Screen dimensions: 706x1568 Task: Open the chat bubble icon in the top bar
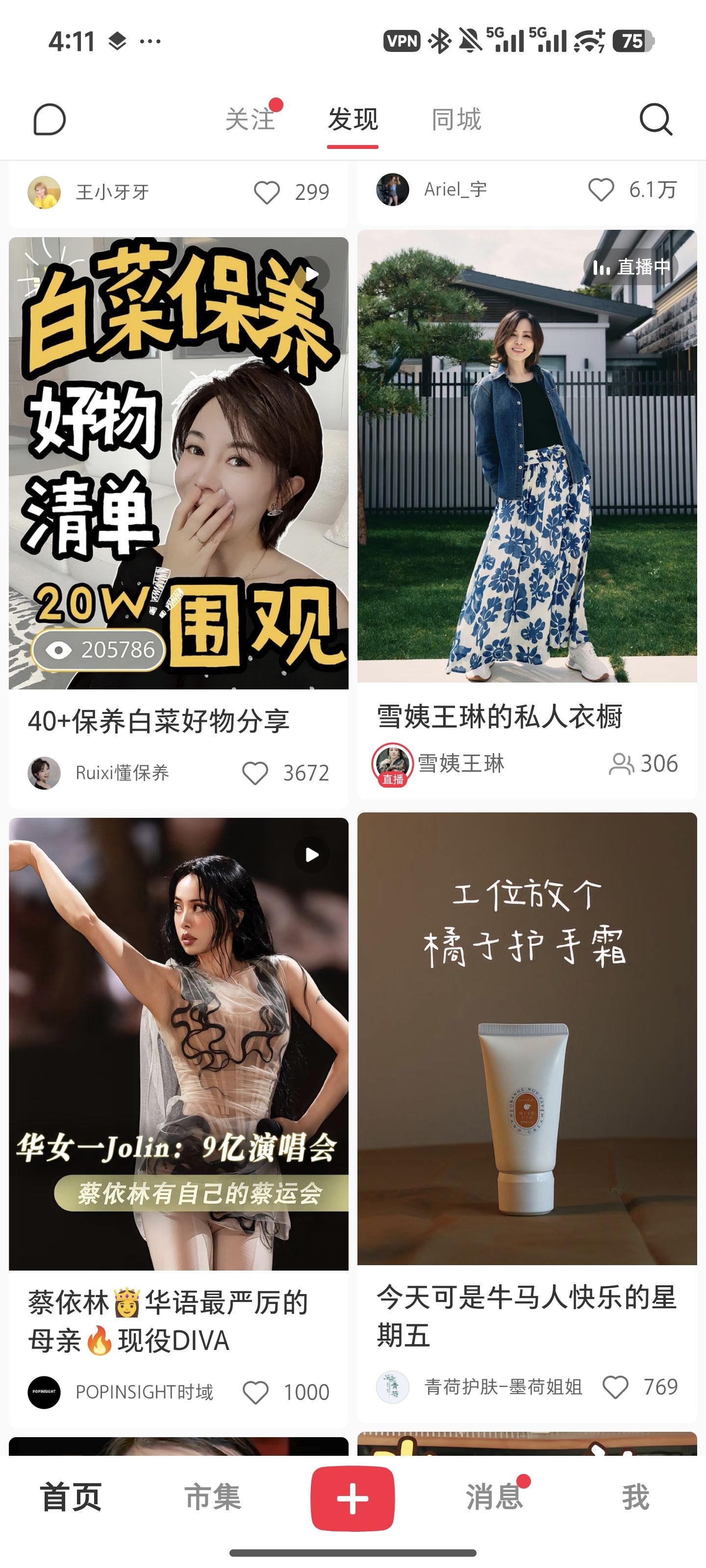tap(50, 119)
